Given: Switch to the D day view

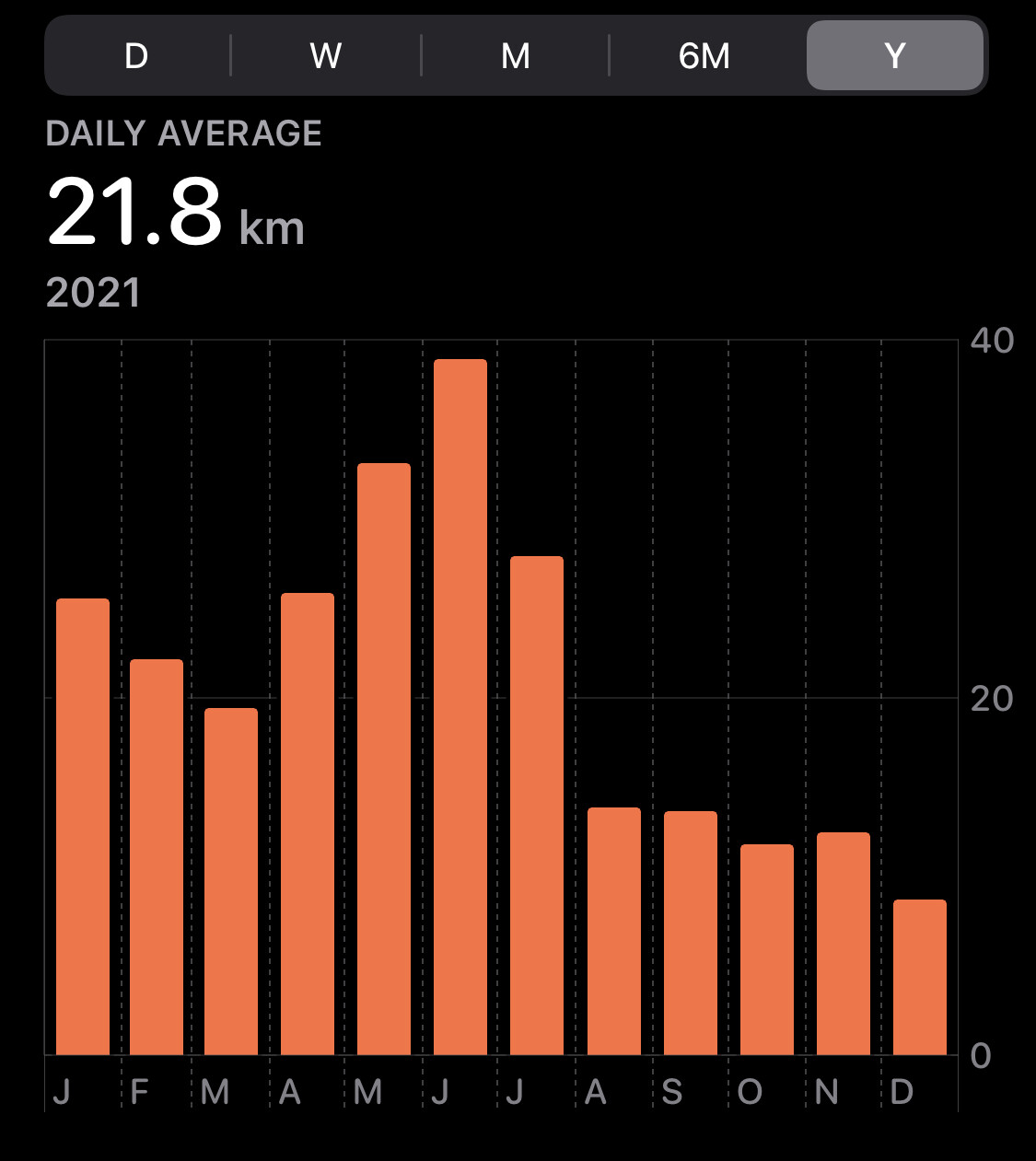Looking at the screenshot, I should [x=136, y=56].
